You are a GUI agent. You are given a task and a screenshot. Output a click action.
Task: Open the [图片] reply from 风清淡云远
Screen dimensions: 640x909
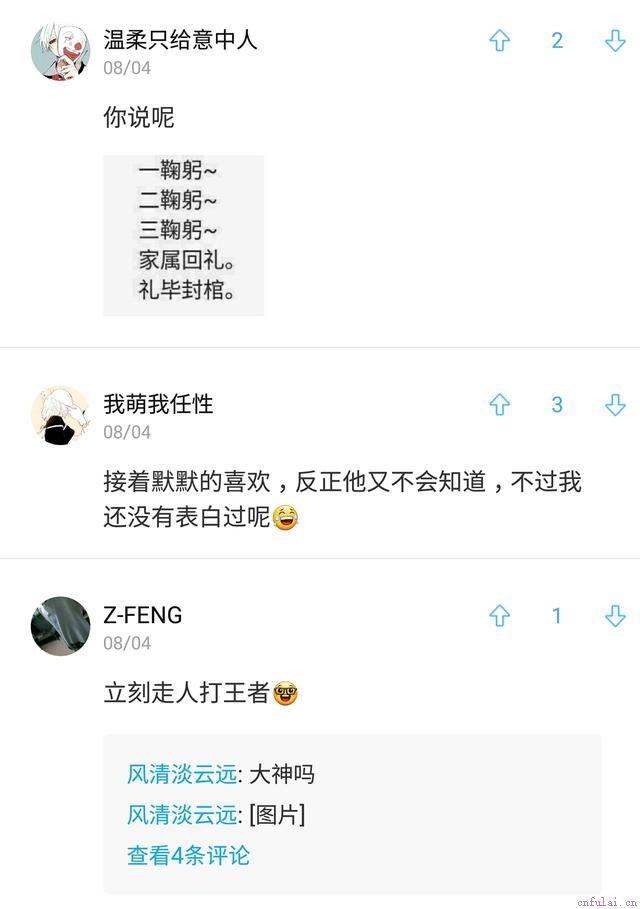(x=277, y=815)
